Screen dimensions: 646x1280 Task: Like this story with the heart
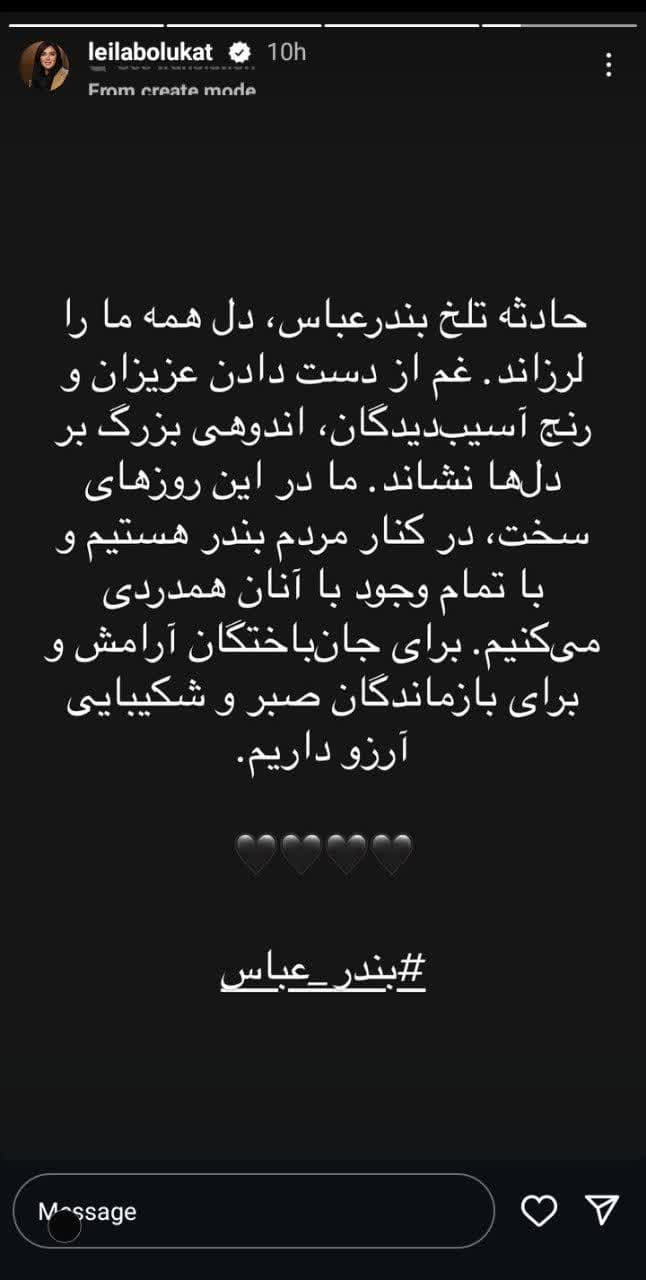click(540, 1211)
